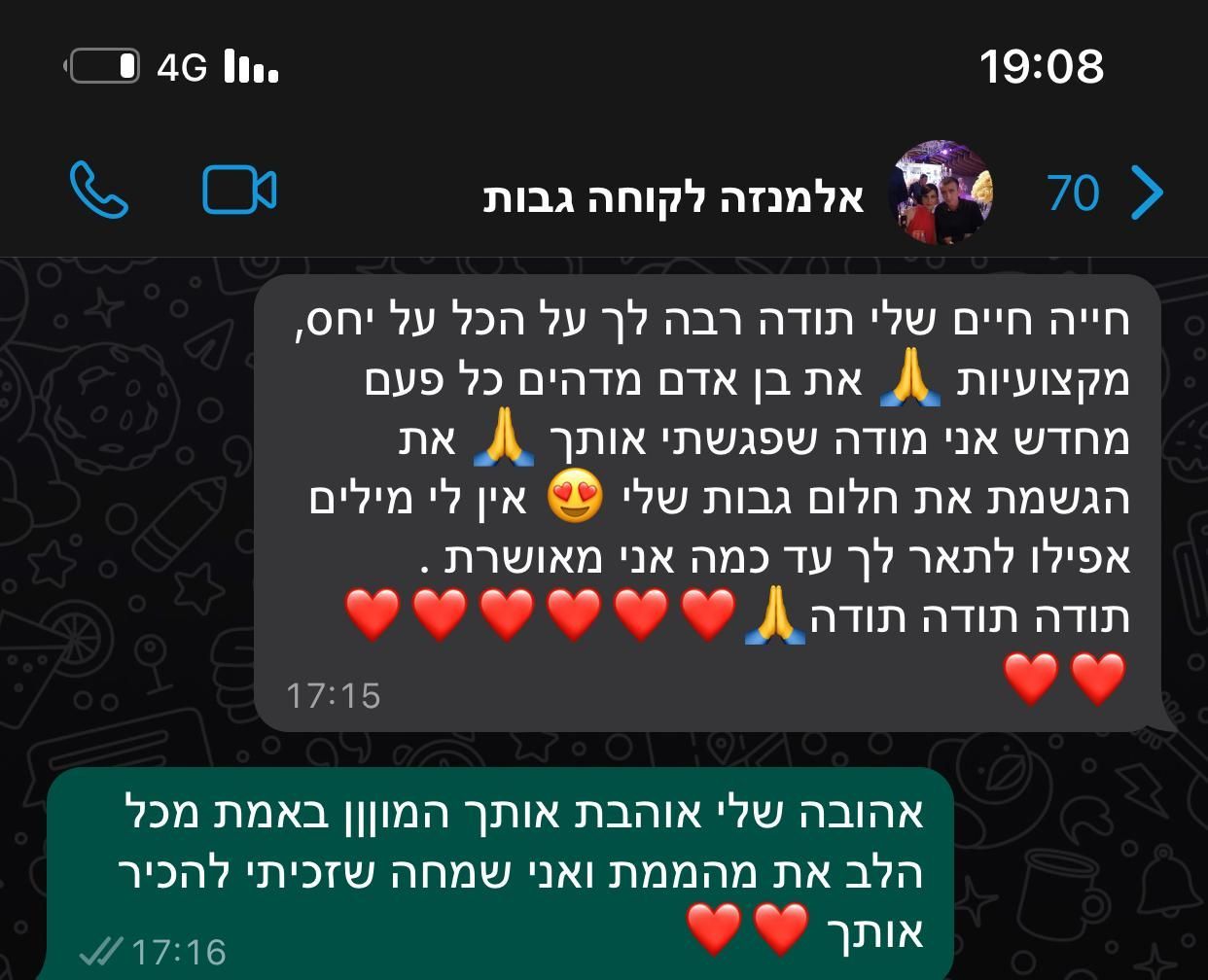Open contact info for אלמנזה לקוחה גבות
The image size is (1208, 980).
[x=673, y=195]
